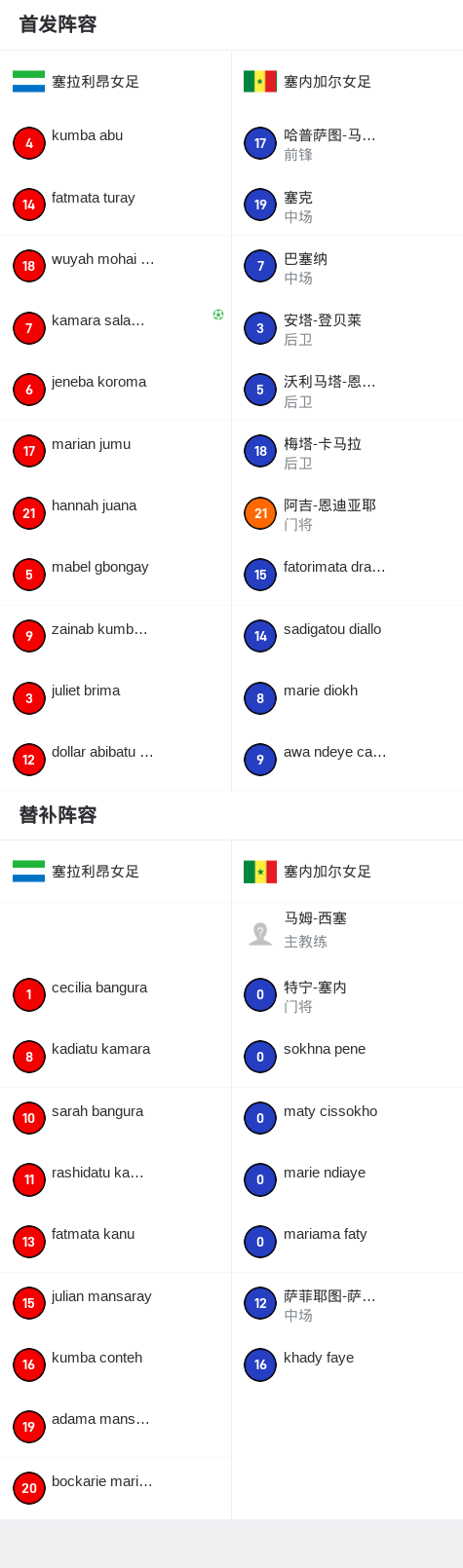Select Senegal defender 安塔-登贝莱
Image resolution: width=463 pixels, height=1568 pixels.
[x=347, y=328]
